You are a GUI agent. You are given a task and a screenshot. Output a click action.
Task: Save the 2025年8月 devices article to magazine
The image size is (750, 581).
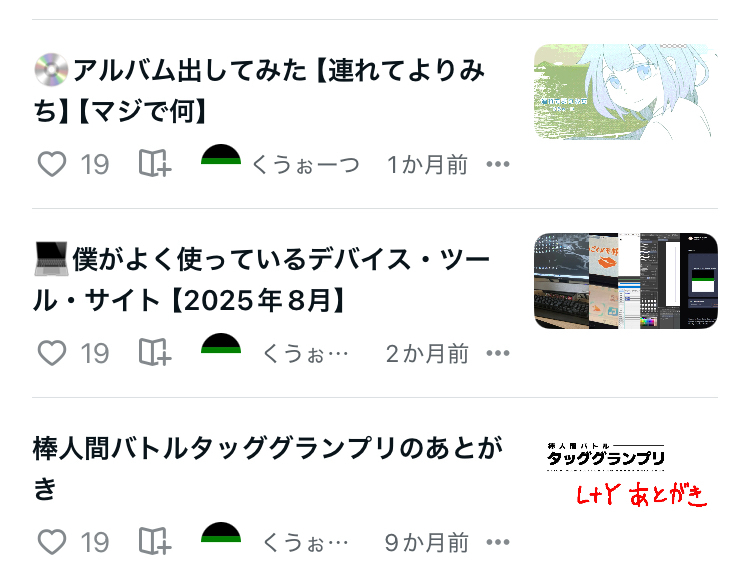coord(154,353)
